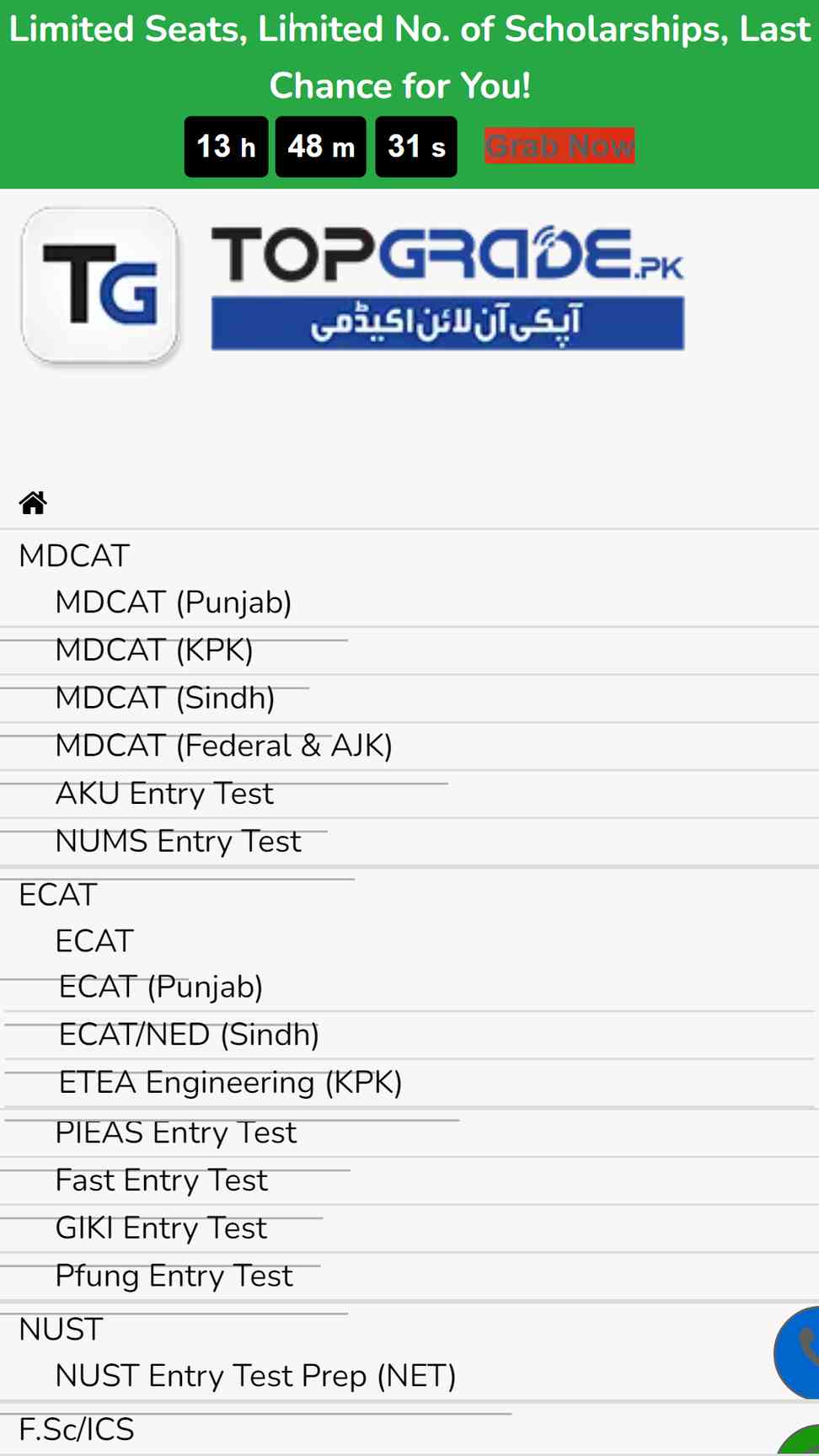Select ECAT (Punjab)

coord(161,987)
